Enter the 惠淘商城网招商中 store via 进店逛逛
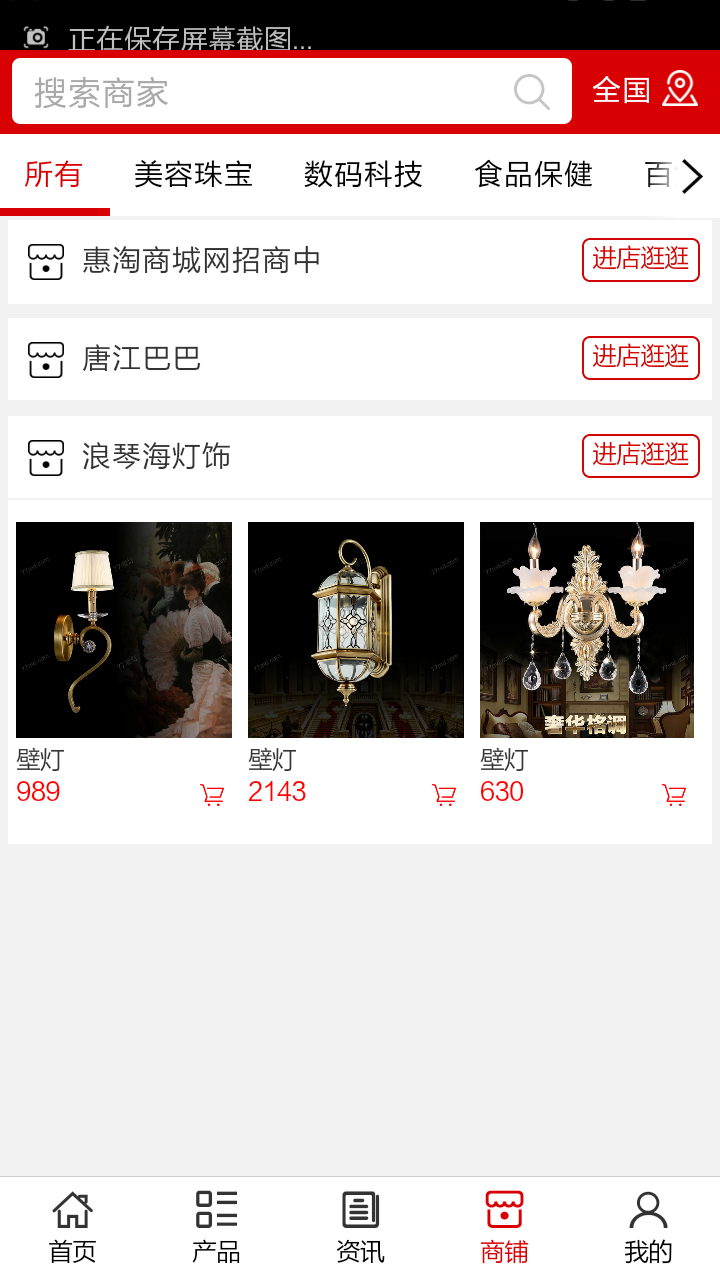The image size is (720, 1280). coord(640,259)
